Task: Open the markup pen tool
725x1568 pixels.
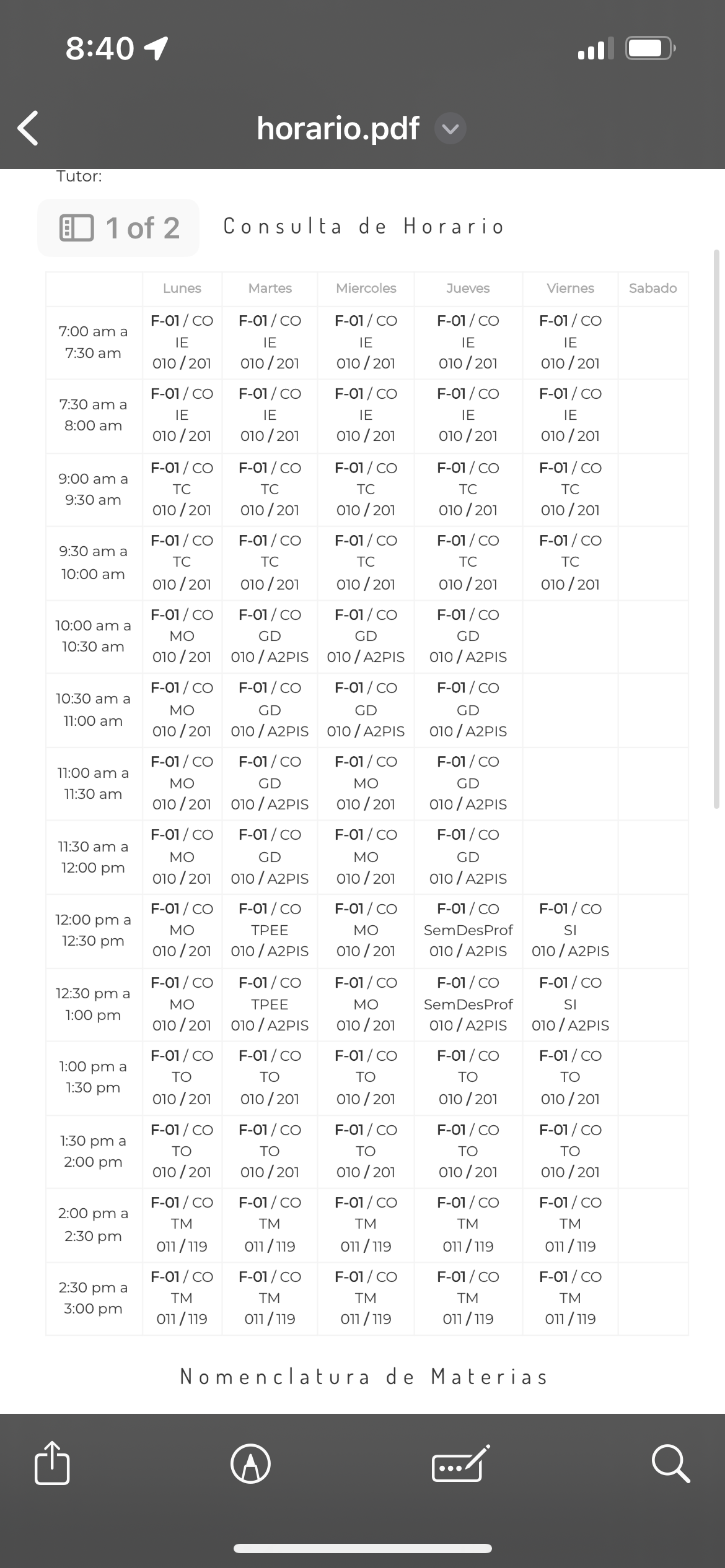Action: coord(250,1464)
